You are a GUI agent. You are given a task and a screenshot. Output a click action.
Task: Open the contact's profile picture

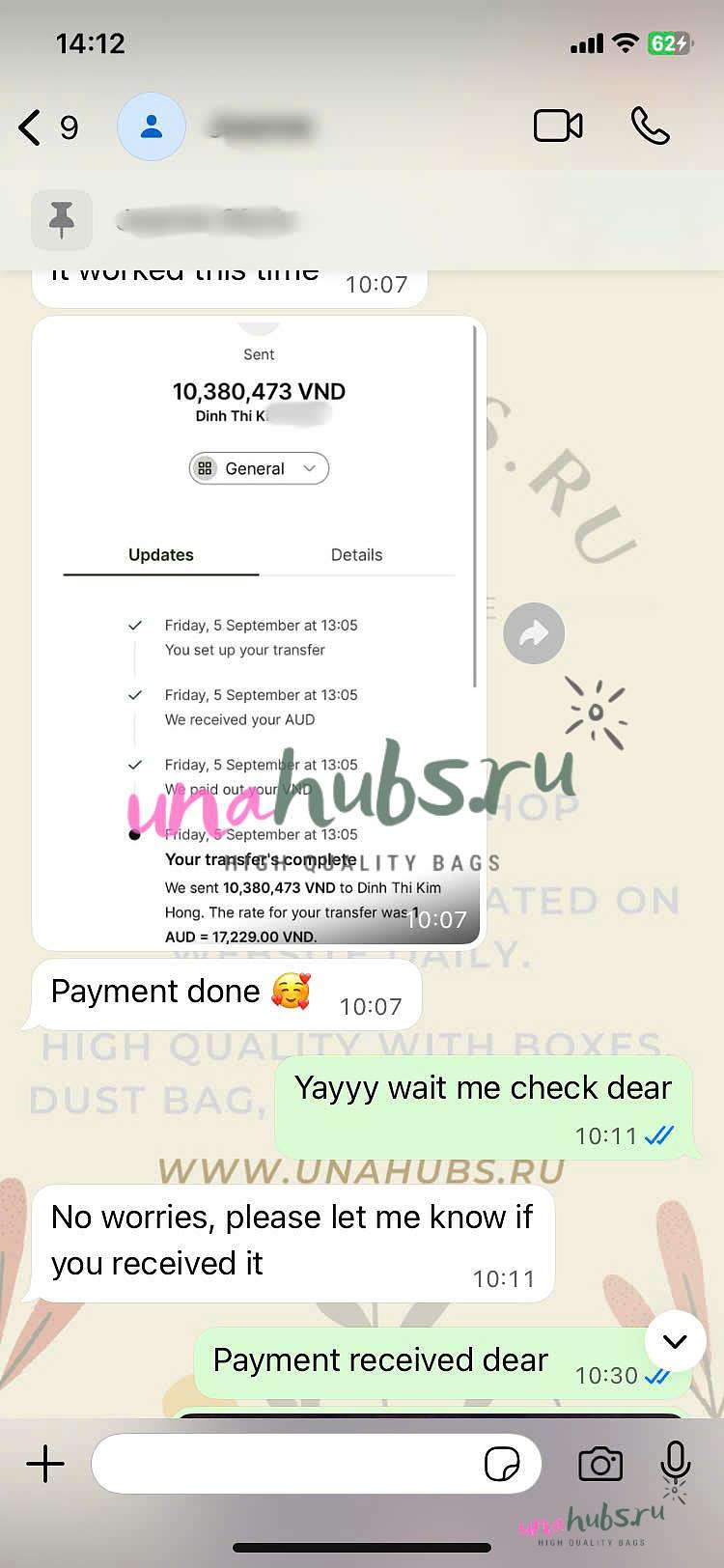152,126
